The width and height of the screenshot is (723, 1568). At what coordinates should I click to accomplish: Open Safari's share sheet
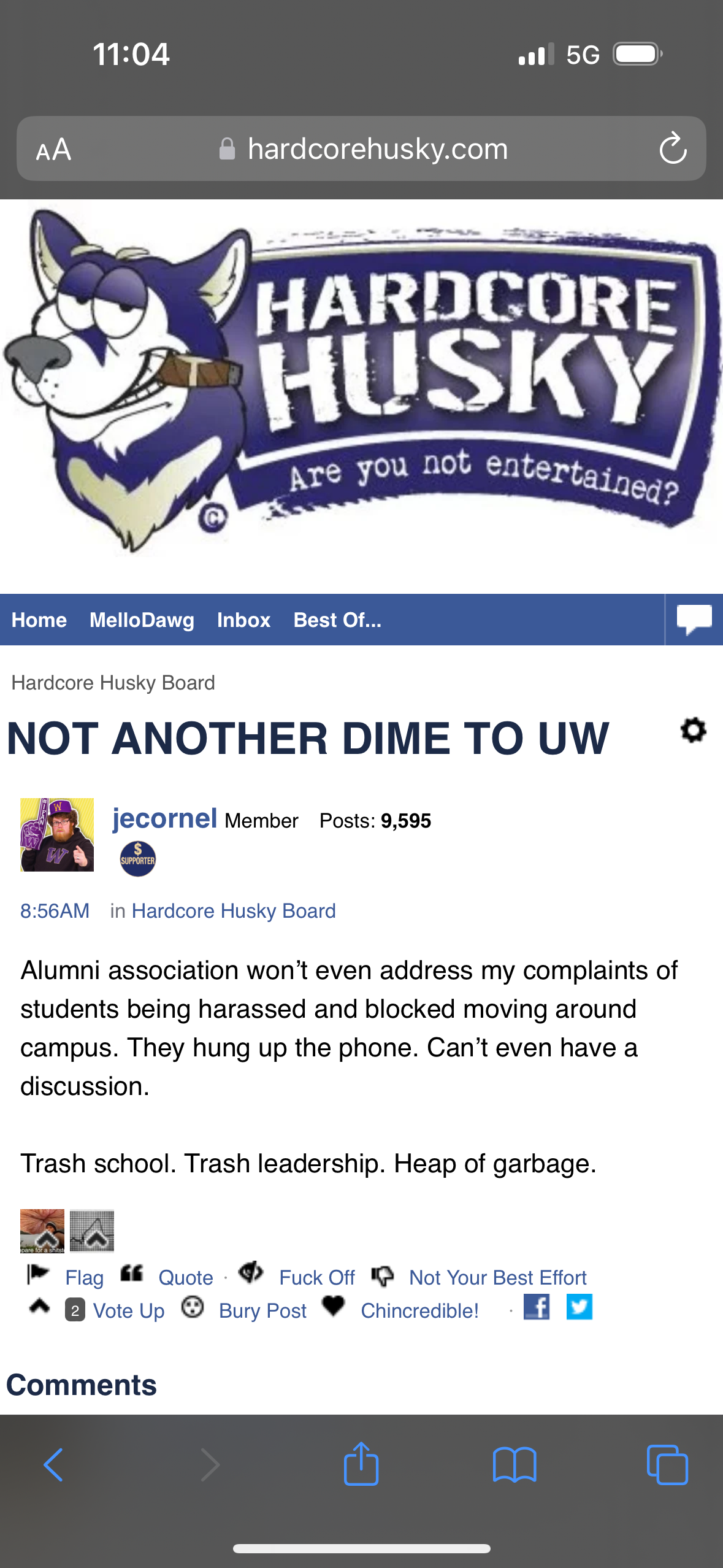[361, 1464]
